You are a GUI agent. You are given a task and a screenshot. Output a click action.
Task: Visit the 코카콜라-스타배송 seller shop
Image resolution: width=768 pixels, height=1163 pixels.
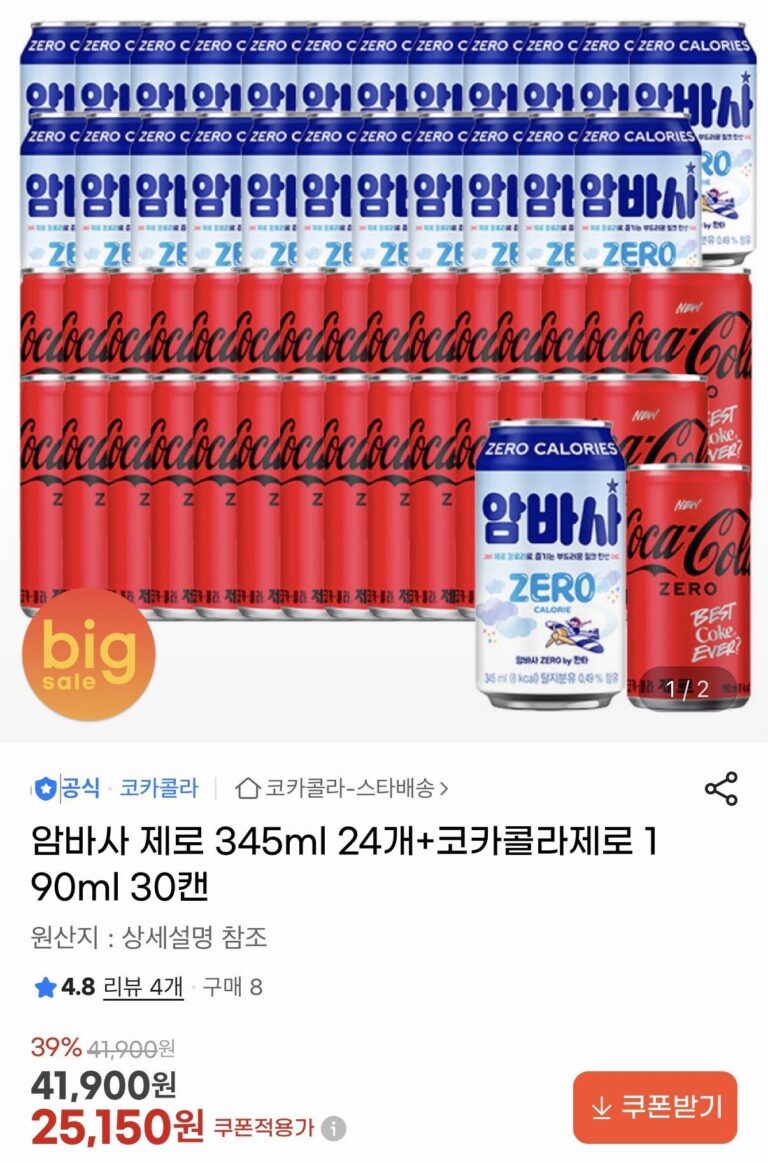pos(342,788)
